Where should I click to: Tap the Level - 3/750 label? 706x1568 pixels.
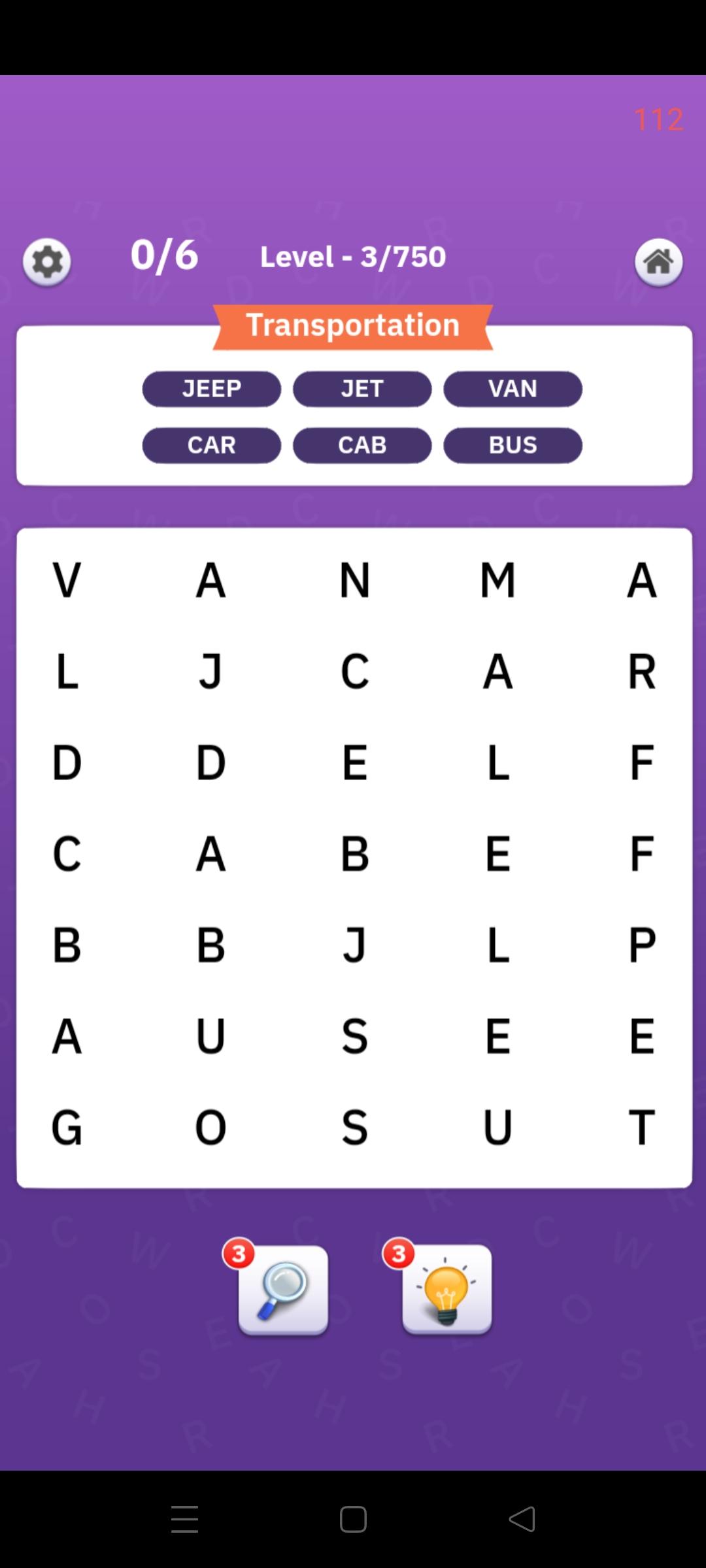[x=352, y=257]
